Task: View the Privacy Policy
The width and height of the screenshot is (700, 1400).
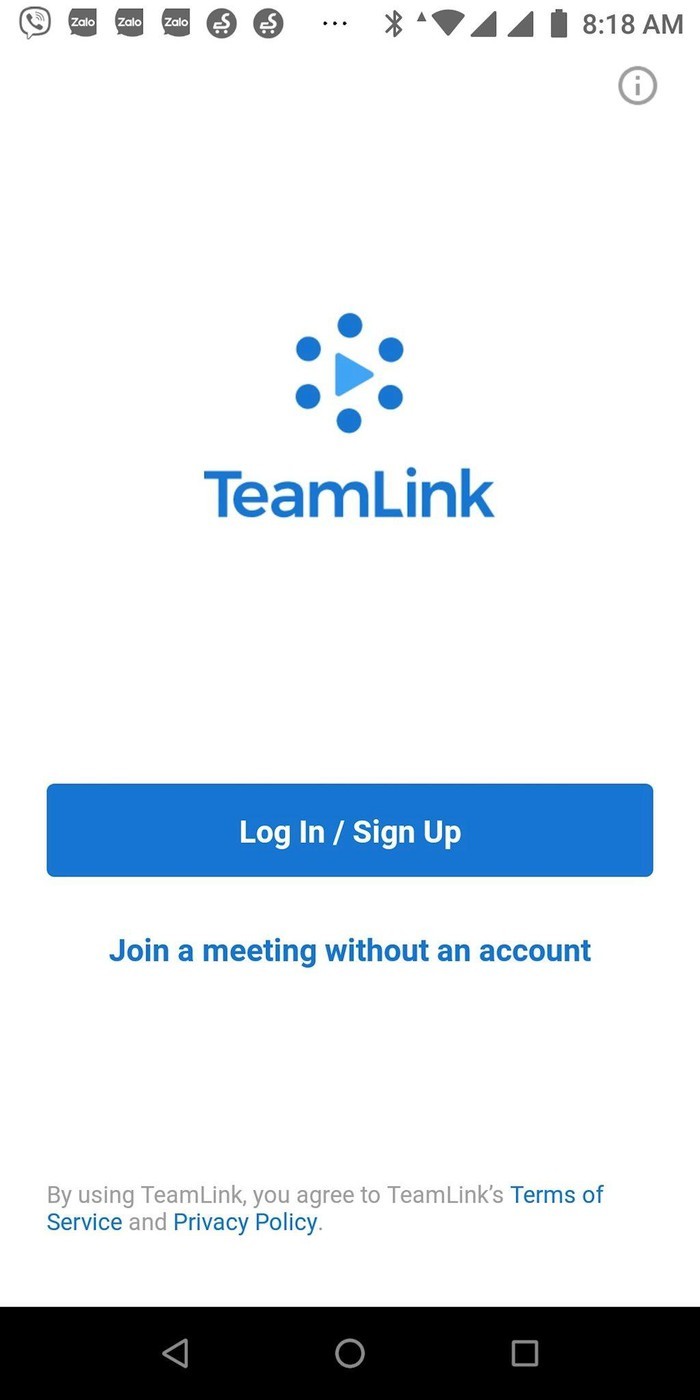Action: pyautogui.click(x=245, y=1222)
